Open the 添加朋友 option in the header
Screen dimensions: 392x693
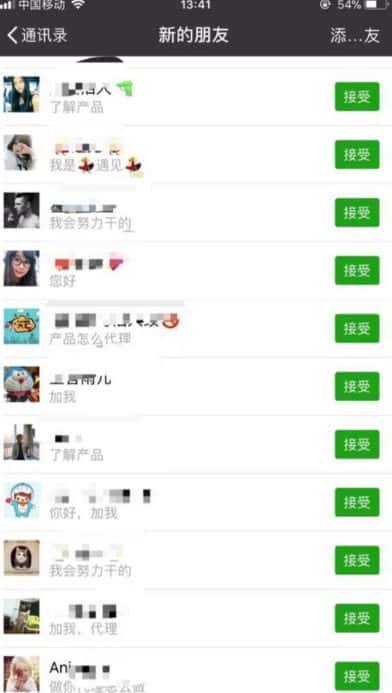pyautogui.click(x=354, y=36)
